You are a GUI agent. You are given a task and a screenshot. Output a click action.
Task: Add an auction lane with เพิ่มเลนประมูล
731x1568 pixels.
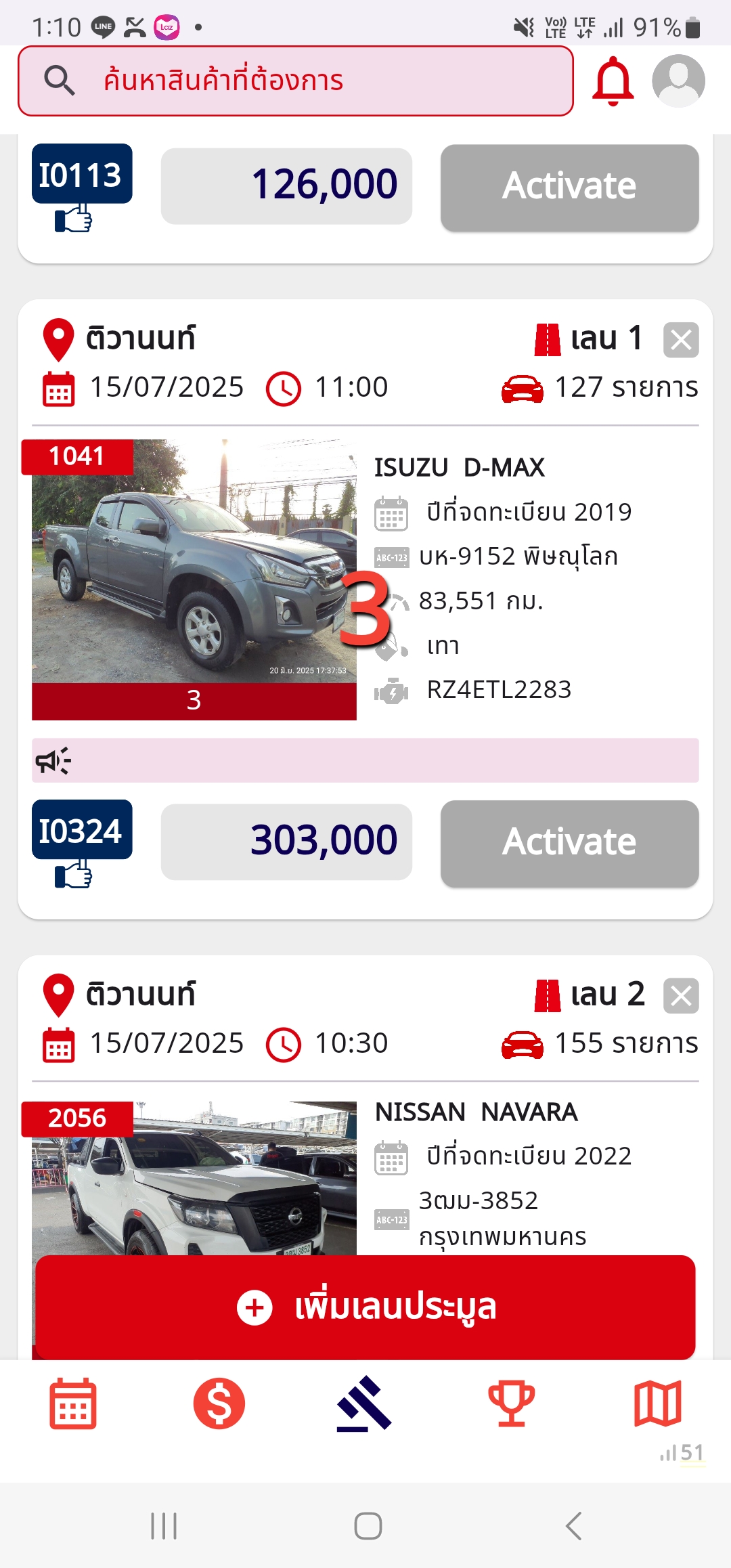coord(365,1307)
